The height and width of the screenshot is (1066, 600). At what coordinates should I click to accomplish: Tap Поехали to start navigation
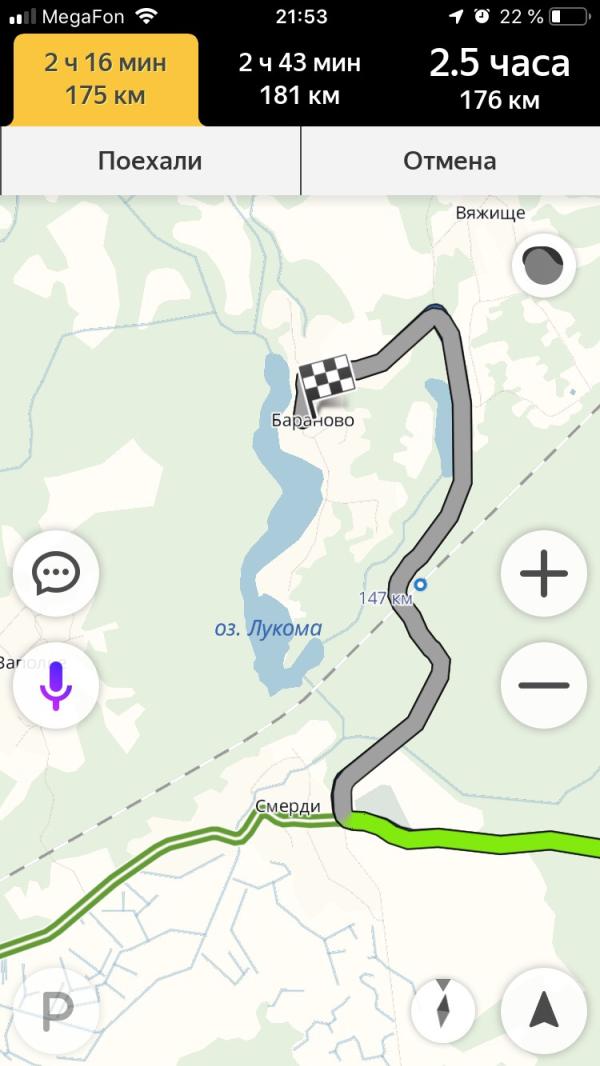point(150,161)
